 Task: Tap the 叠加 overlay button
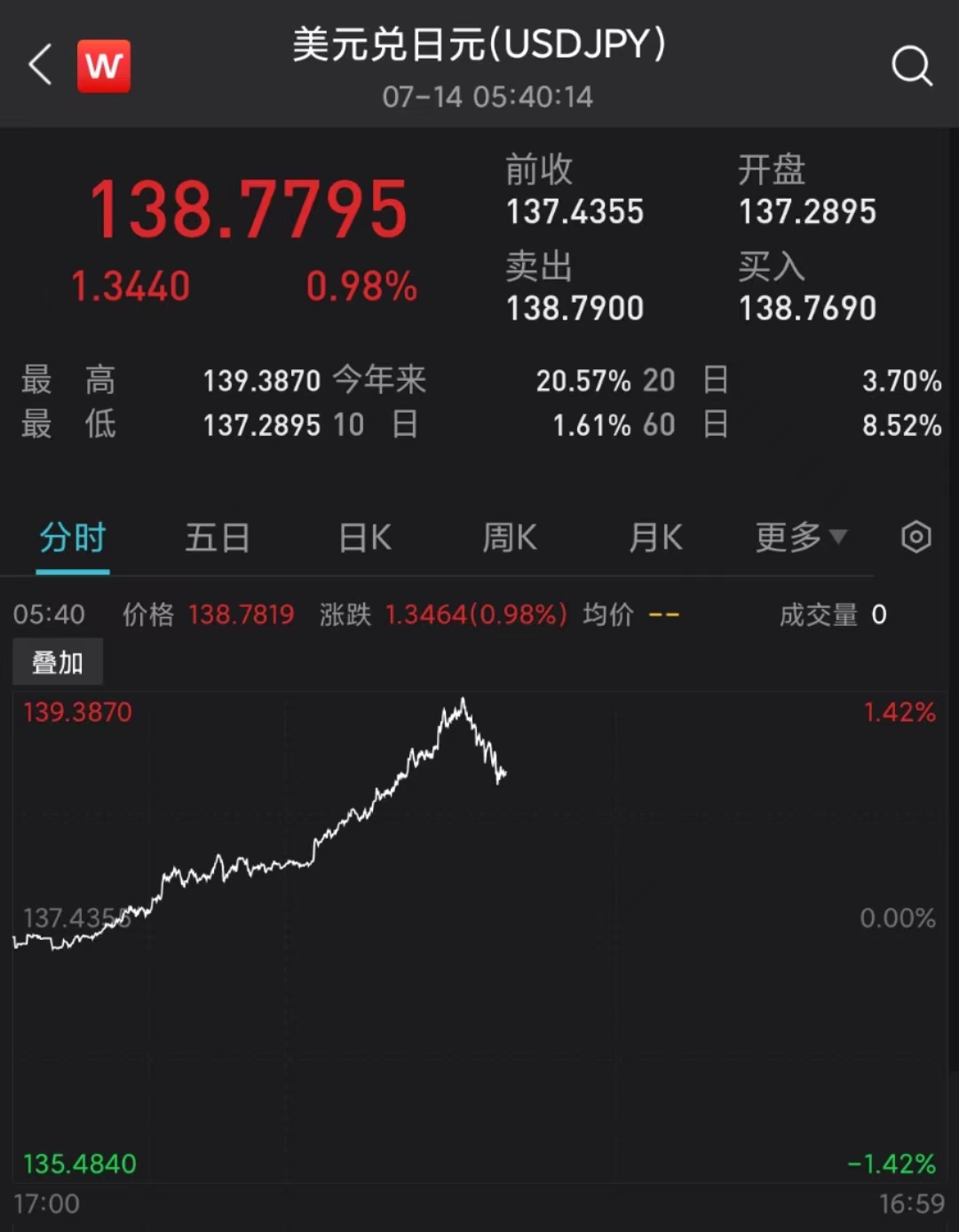(58, 662)
